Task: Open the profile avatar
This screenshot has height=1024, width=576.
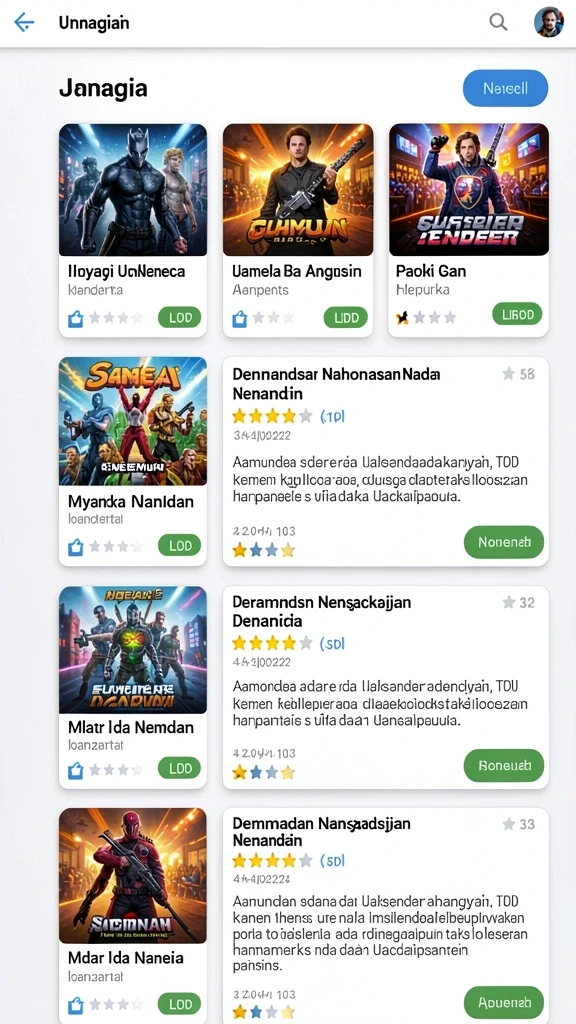Action: 549,22
